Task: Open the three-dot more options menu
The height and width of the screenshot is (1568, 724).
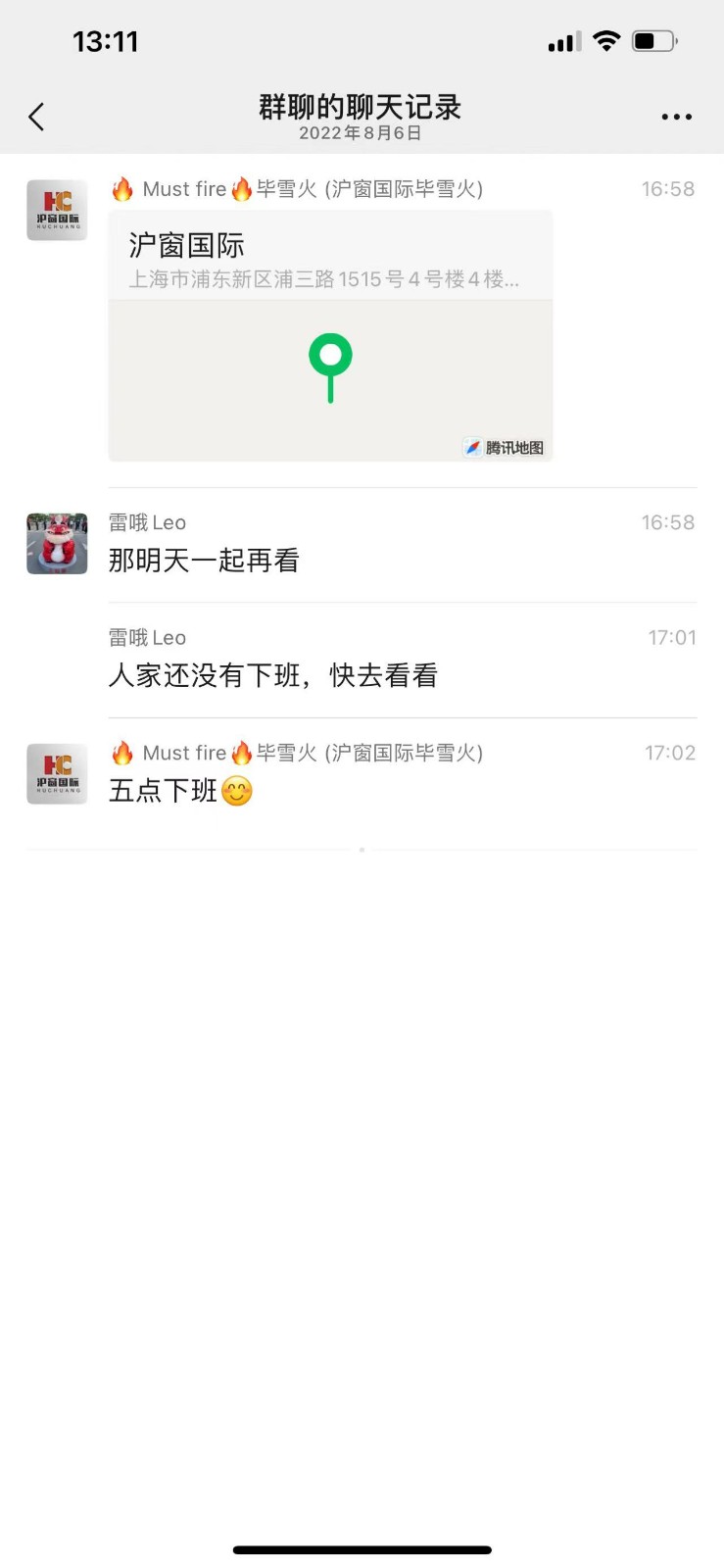Action: [x=676, y=117]
